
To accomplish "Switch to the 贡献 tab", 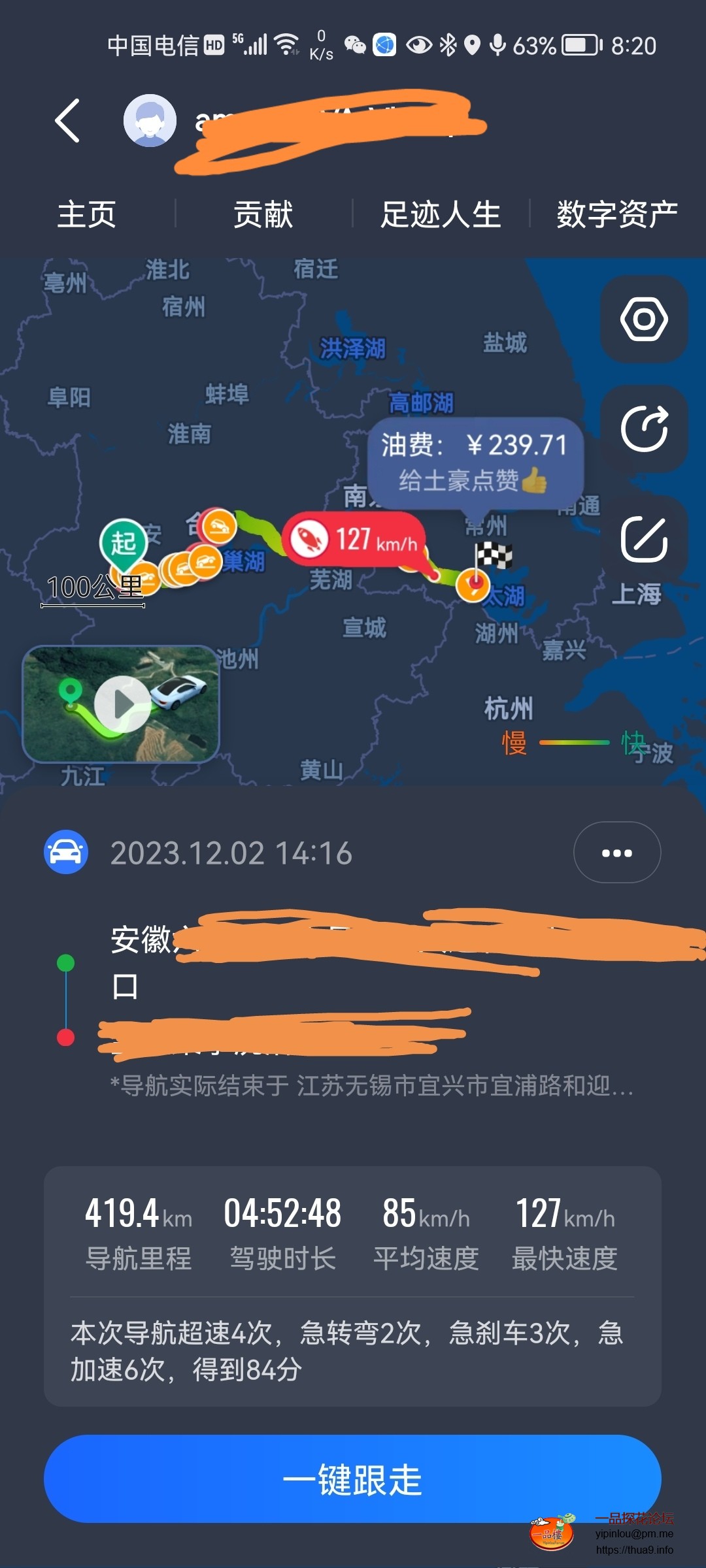I will pos(263,214).
